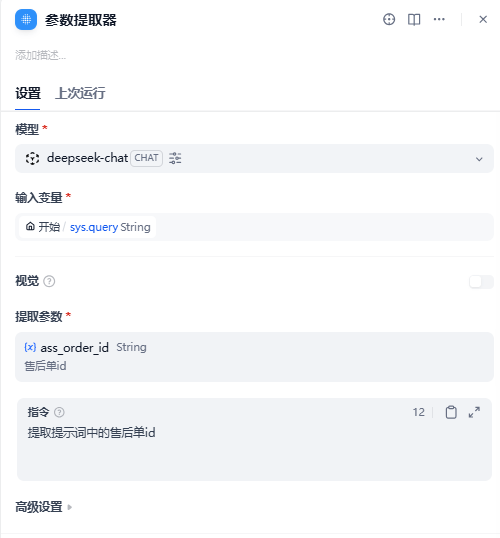Image resolution: width=500 pixels, height=538 pixels.
Task: Show help tooltip next to 视觉
Action: pos(49,281)
